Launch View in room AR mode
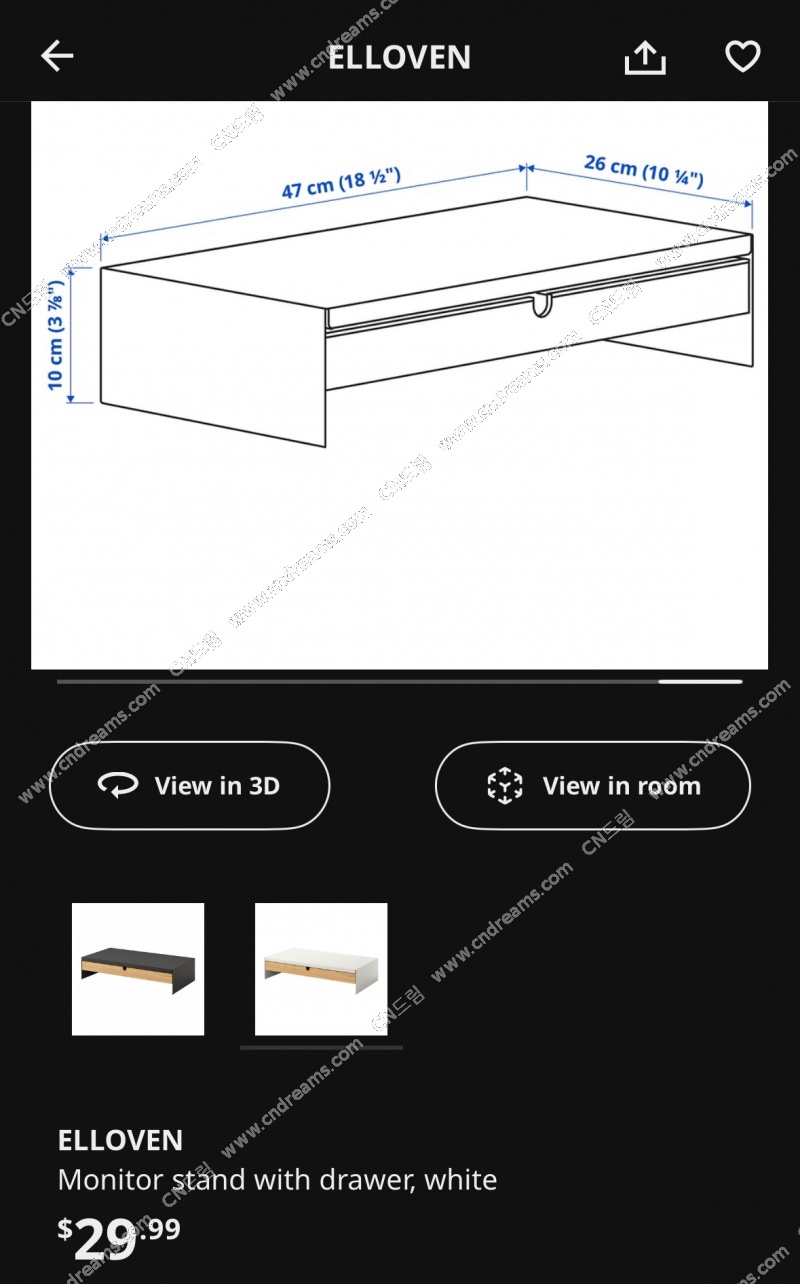800x1284 pixels. pos(592,786)
